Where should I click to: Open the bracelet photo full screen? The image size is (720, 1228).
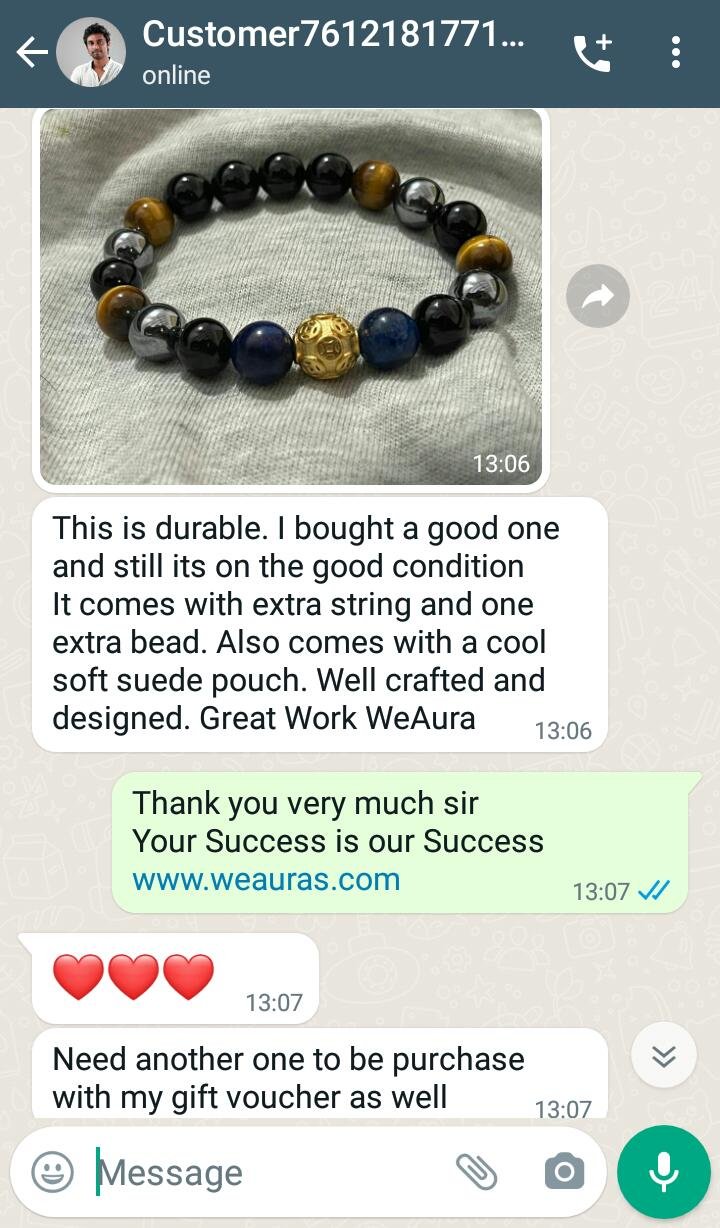(x=291, y=296)
